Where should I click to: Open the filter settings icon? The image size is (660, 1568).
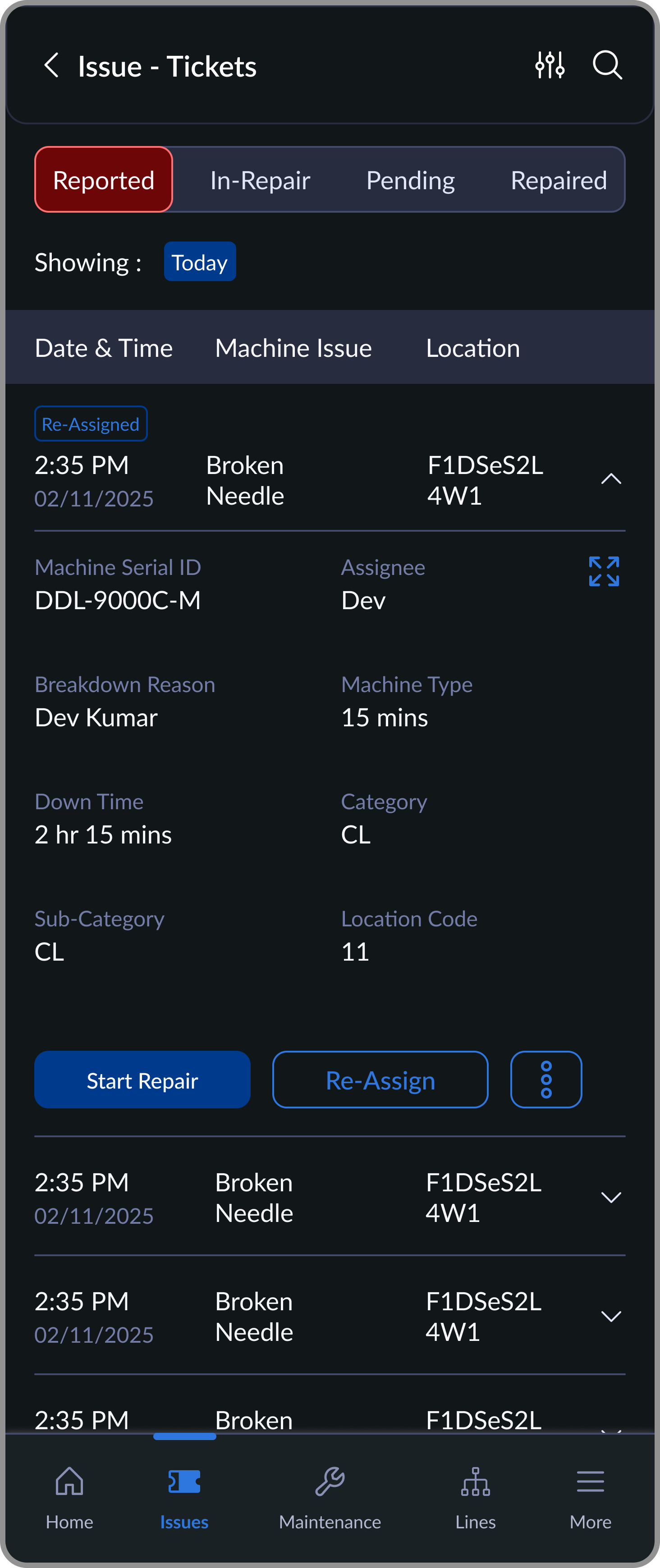[x=549, y=65]
